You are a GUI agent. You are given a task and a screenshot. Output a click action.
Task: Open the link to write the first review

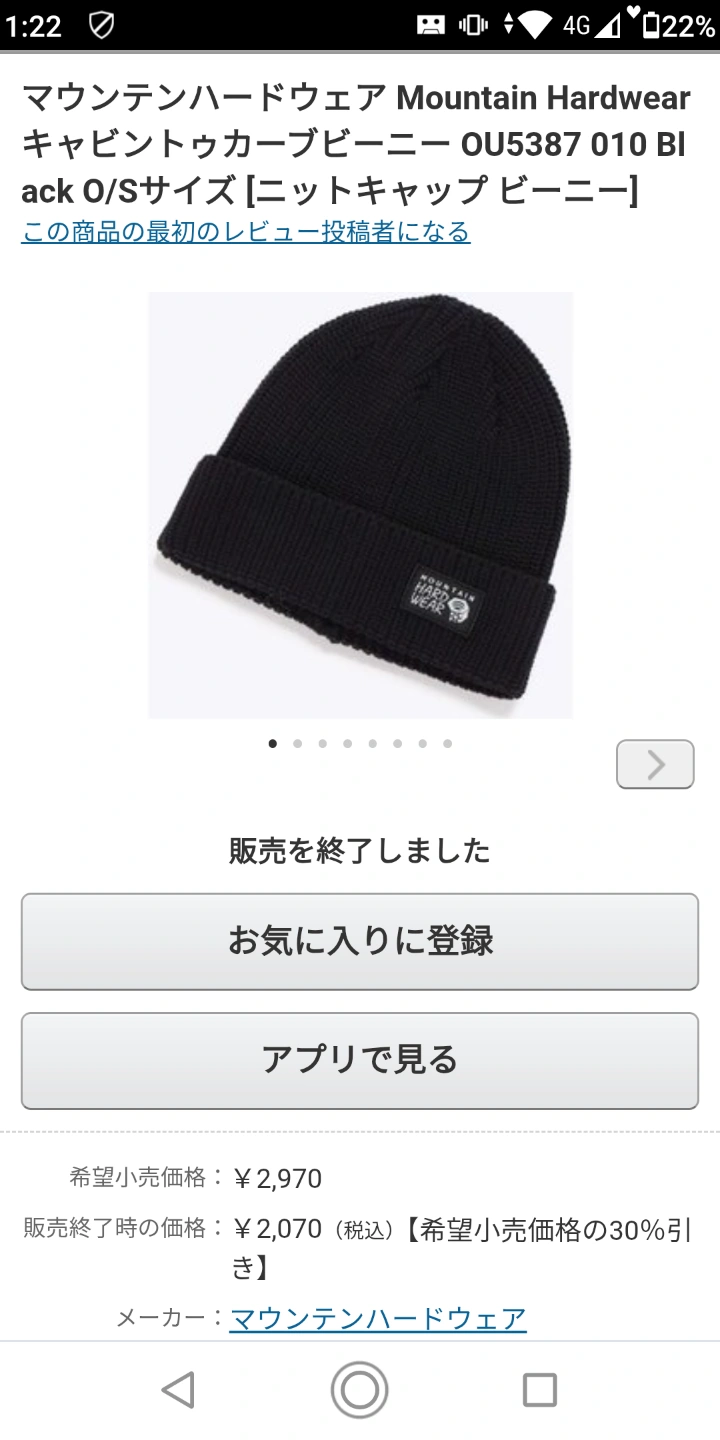point(245,233)
